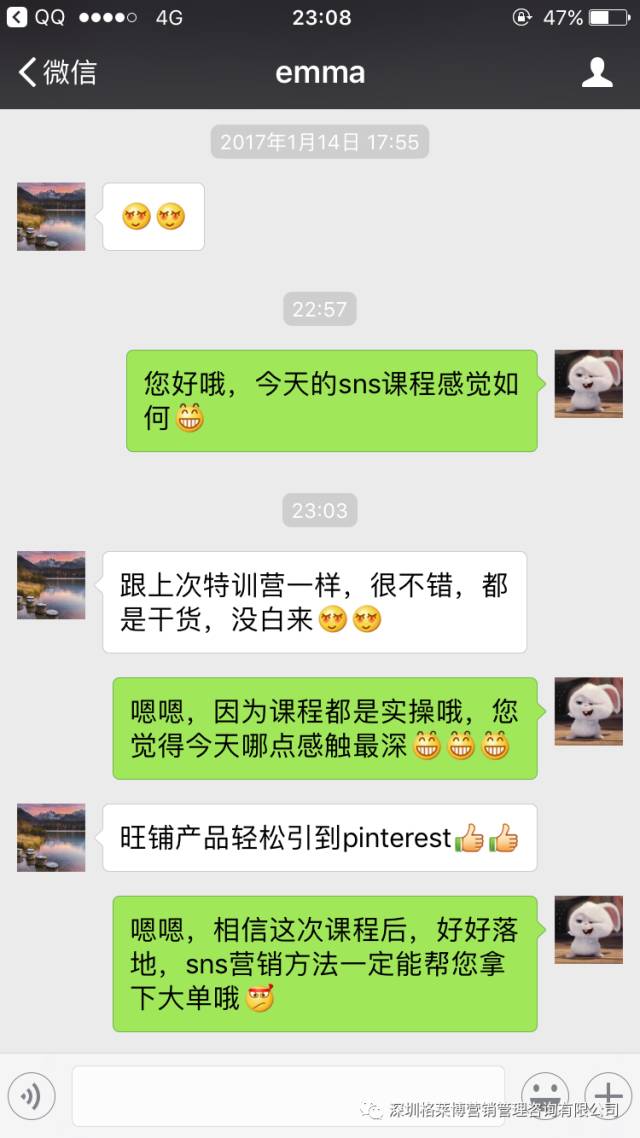Open emma's avatar beside the top emoji message
Image resolution: width=640 pixels, height=1138 pixels.
(51, 216)
